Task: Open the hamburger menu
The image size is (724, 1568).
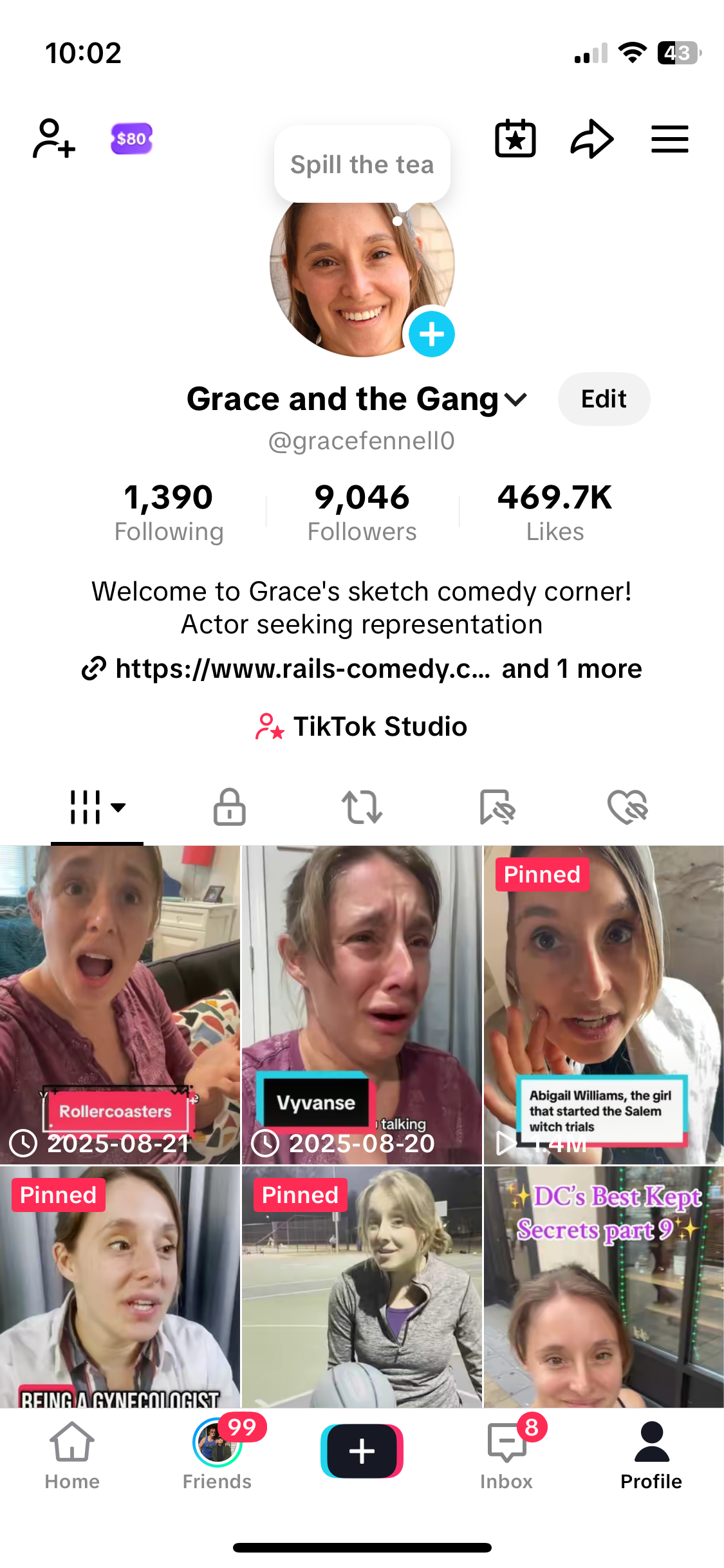Action: (x=669, y=139)
